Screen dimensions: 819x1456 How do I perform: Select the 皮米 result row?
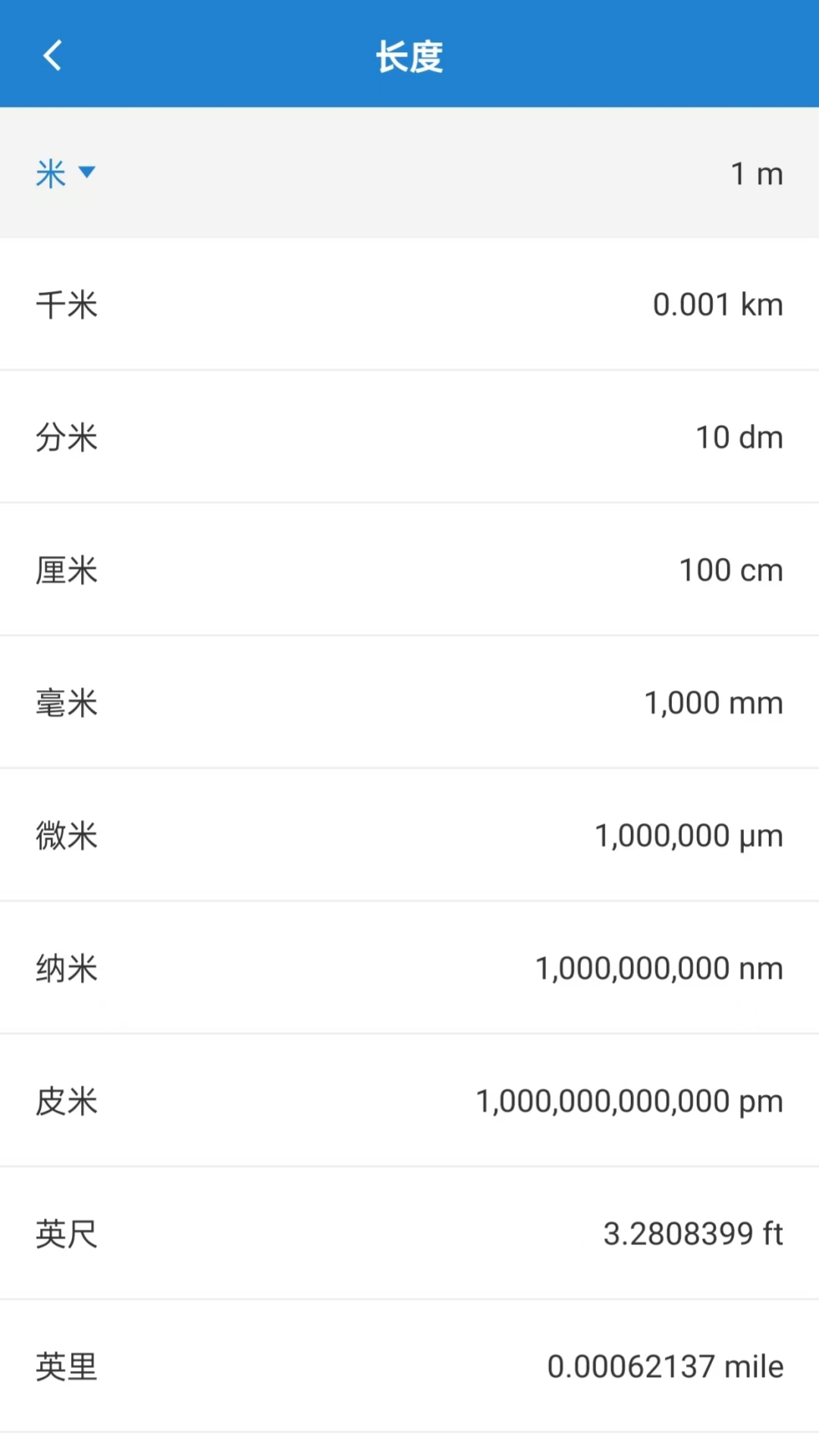(409, 1101)
